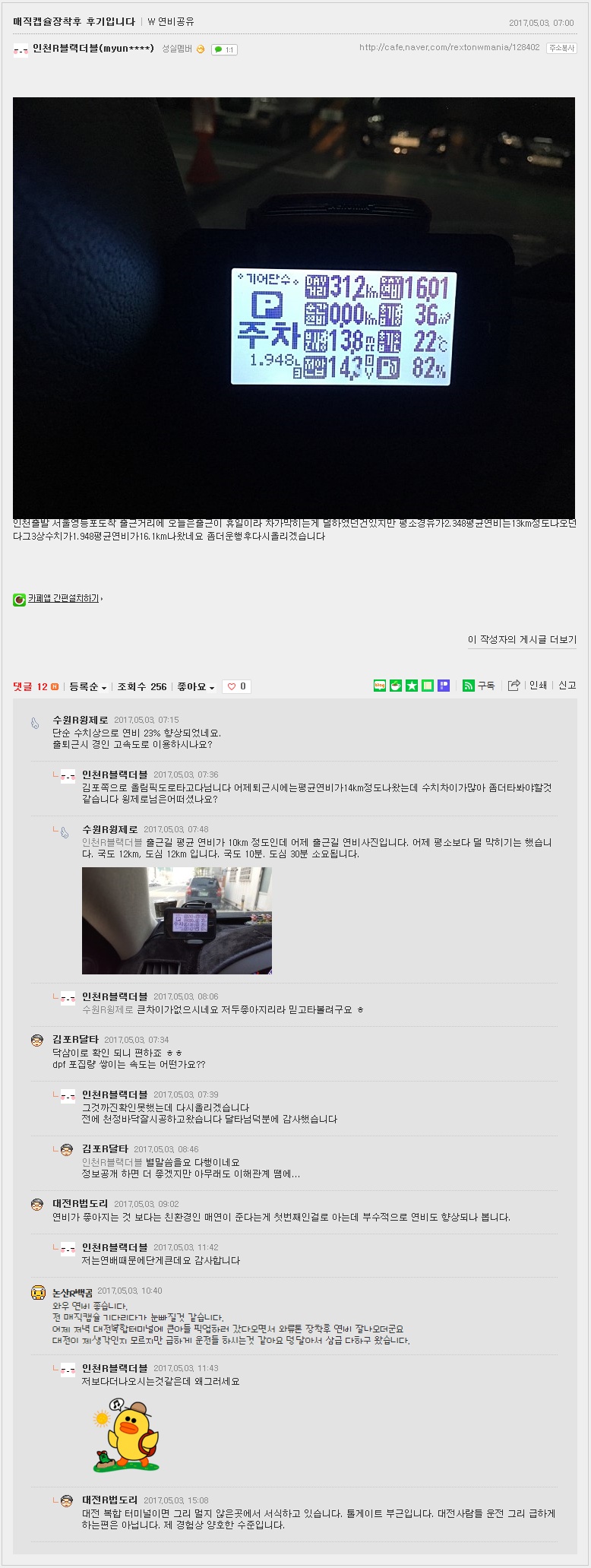Open 논산R백곰's profile name
591x1568 pixels.
72,1292
